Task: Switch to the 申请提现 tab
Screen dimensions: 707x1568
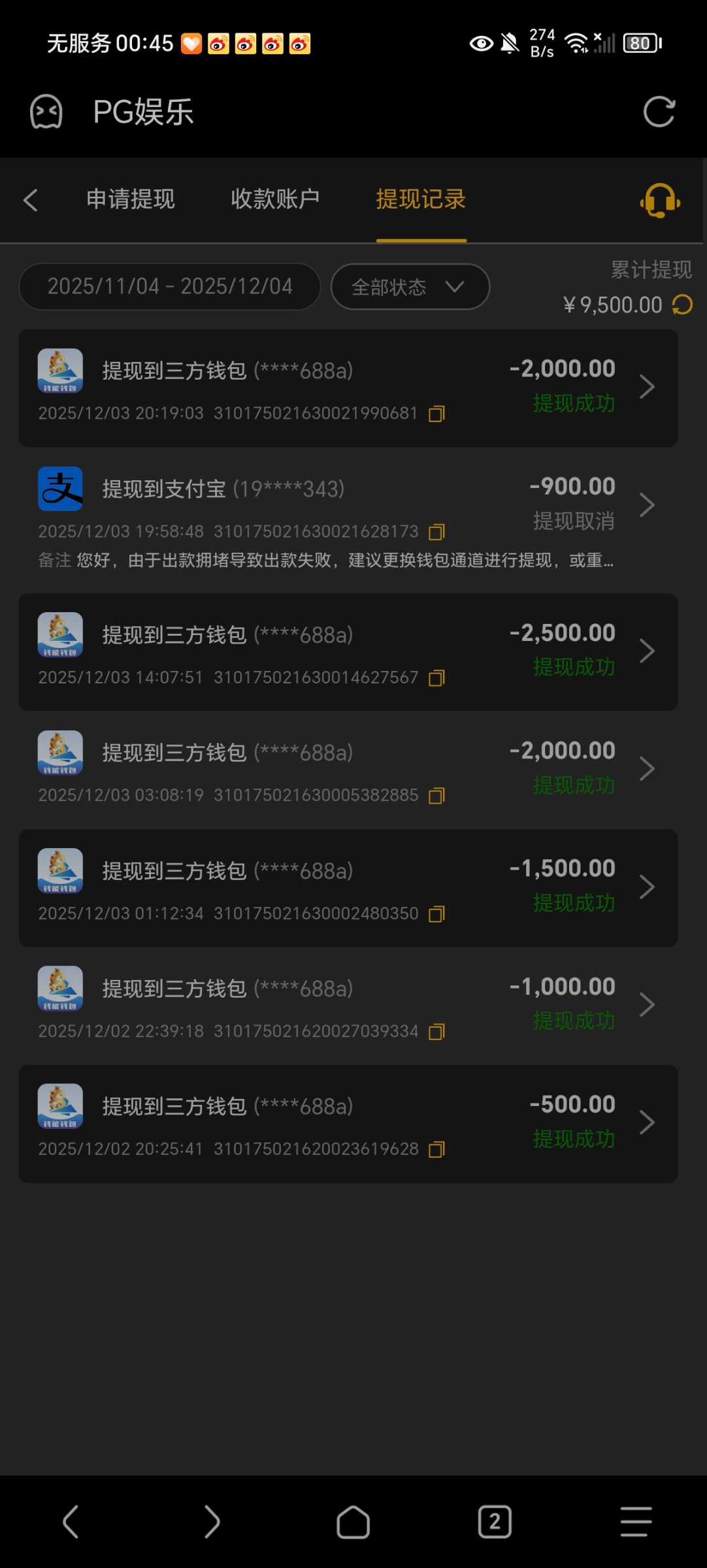Action: 131,199
